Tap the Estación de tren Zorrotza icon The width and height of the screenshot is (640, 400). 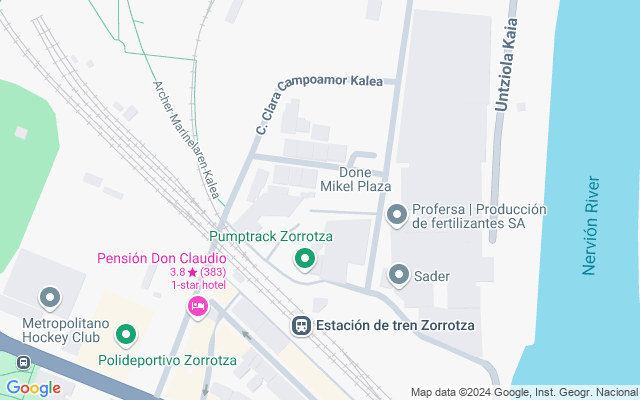pos(301,325)
